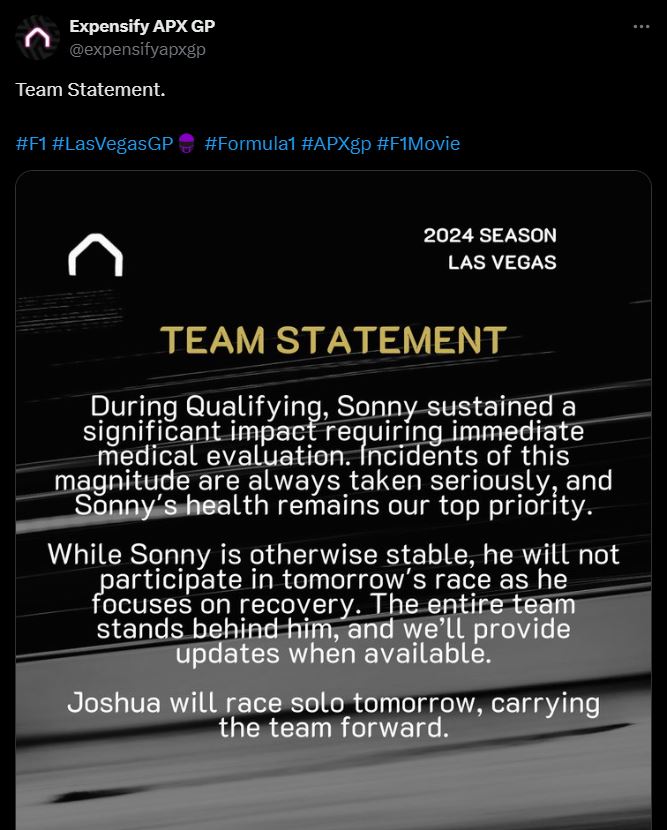The height and width of the screenshot is (830, 667).
Task: Open the Expensify APX GP profile avatar
Action: pyautogui.click(x=37, y=38)
